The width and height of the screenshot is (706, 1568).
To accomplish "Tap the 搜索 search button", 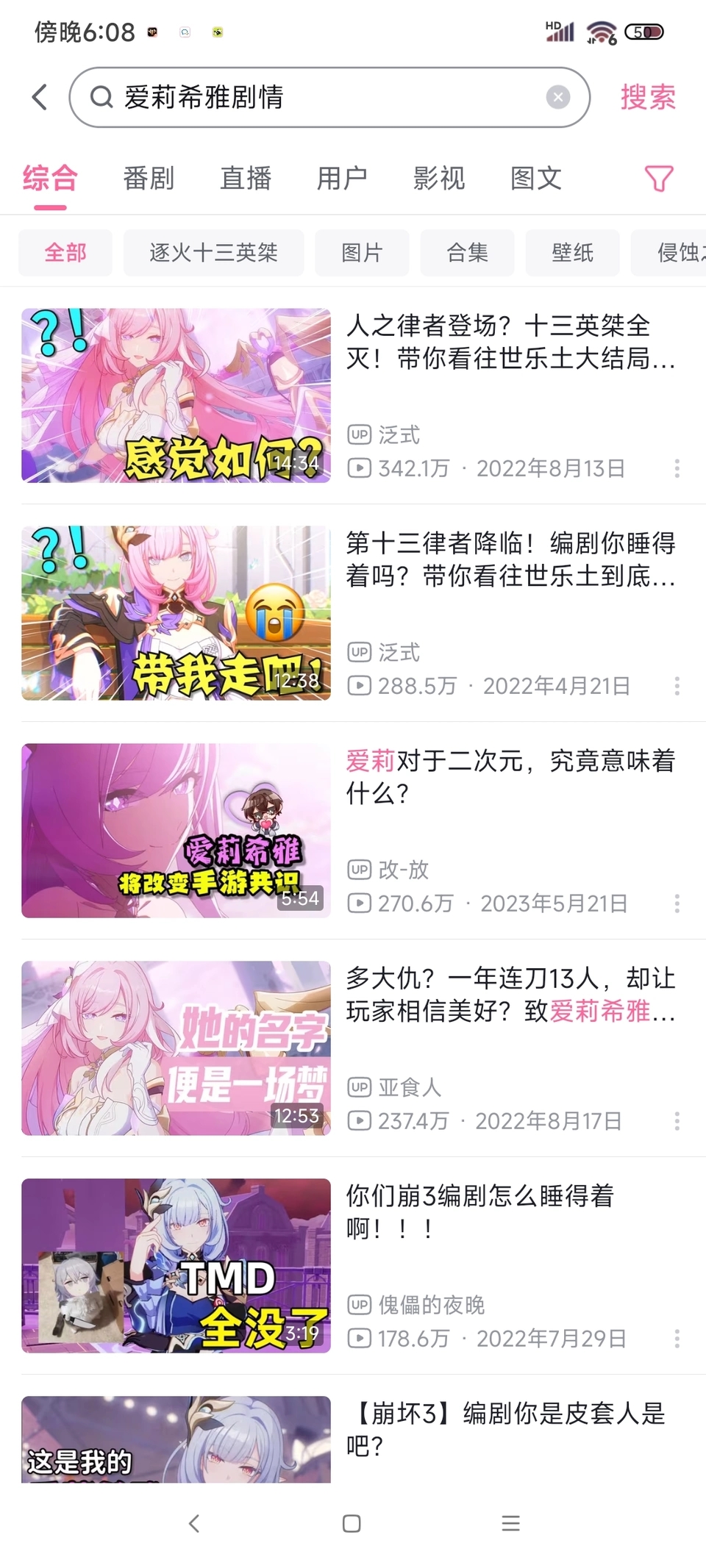I will point(648,97).
